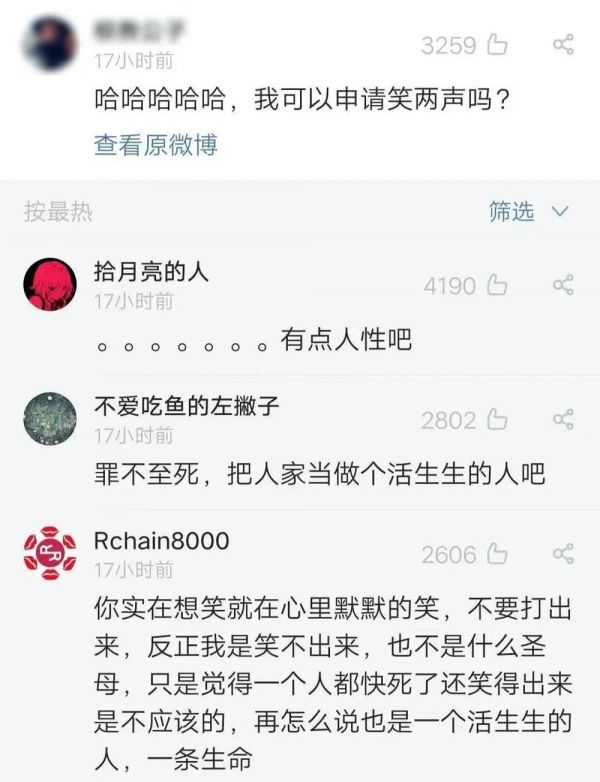Share the main post at the top

563,45
